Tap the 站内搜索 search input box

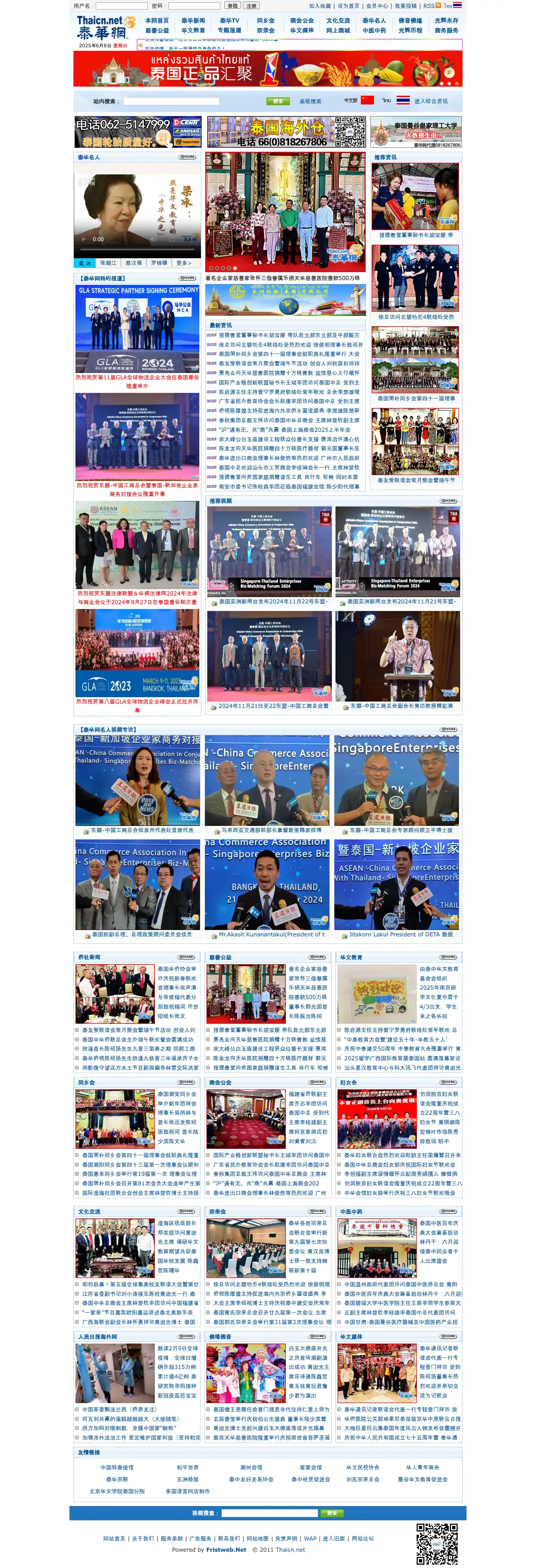pos(171,102)
